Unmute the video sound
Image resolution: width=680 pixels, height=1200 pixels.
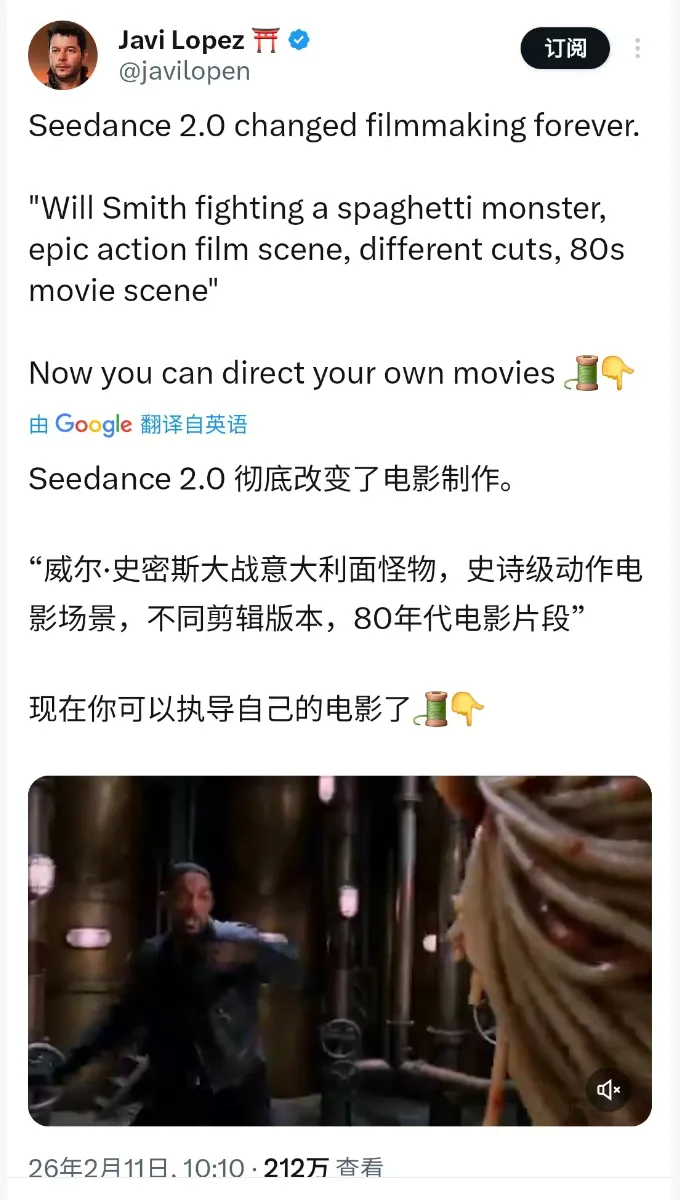pyautogui.click(x=609, y=1089)
